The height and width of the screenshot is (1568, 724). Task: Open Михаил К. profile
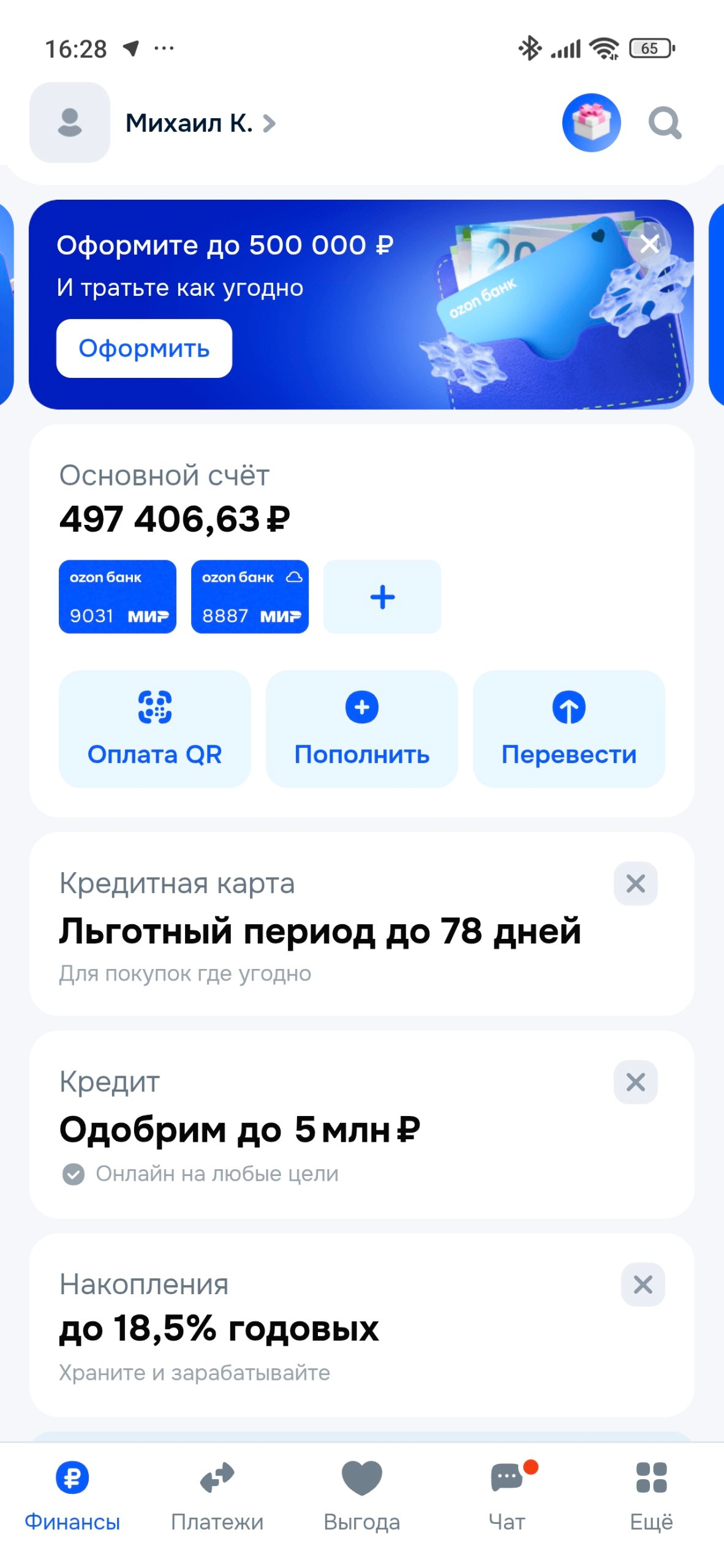click(x=190, y=123)
